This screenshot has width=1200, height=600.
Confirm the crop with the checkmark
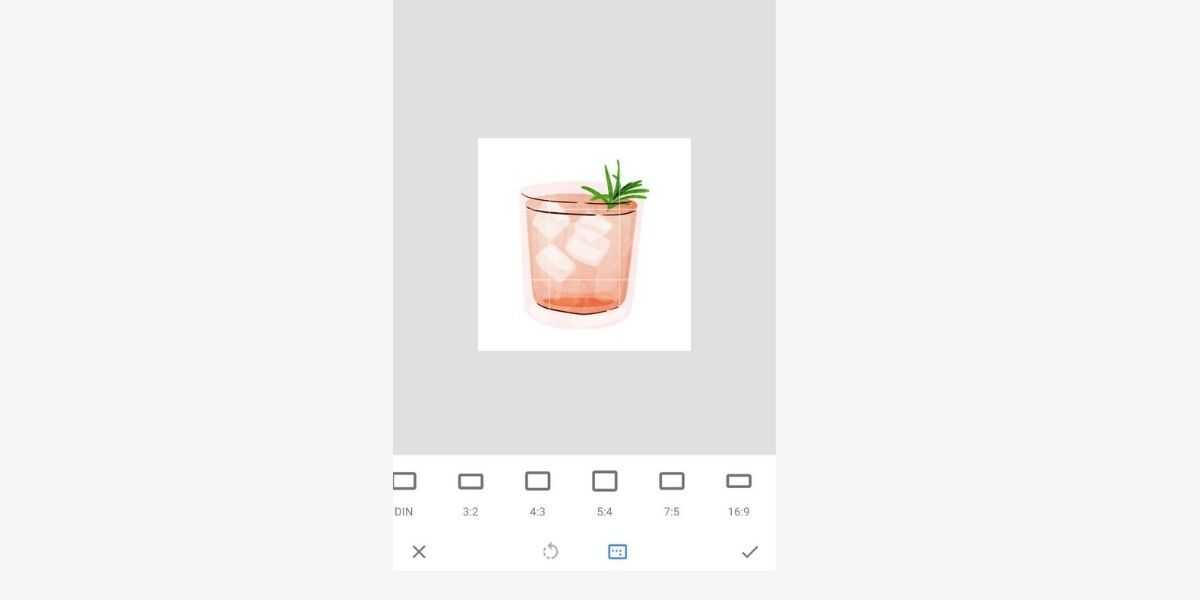[x=749, y=552]
